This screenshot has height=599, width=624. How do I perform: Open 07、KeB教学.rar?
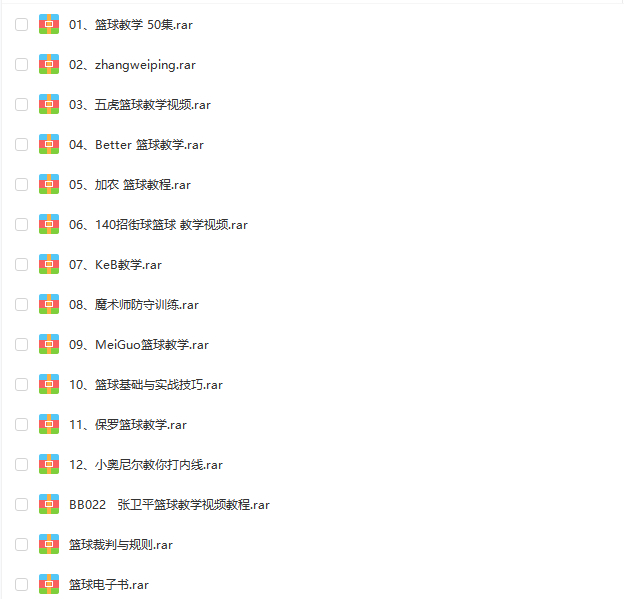click(x=115, y=265)
